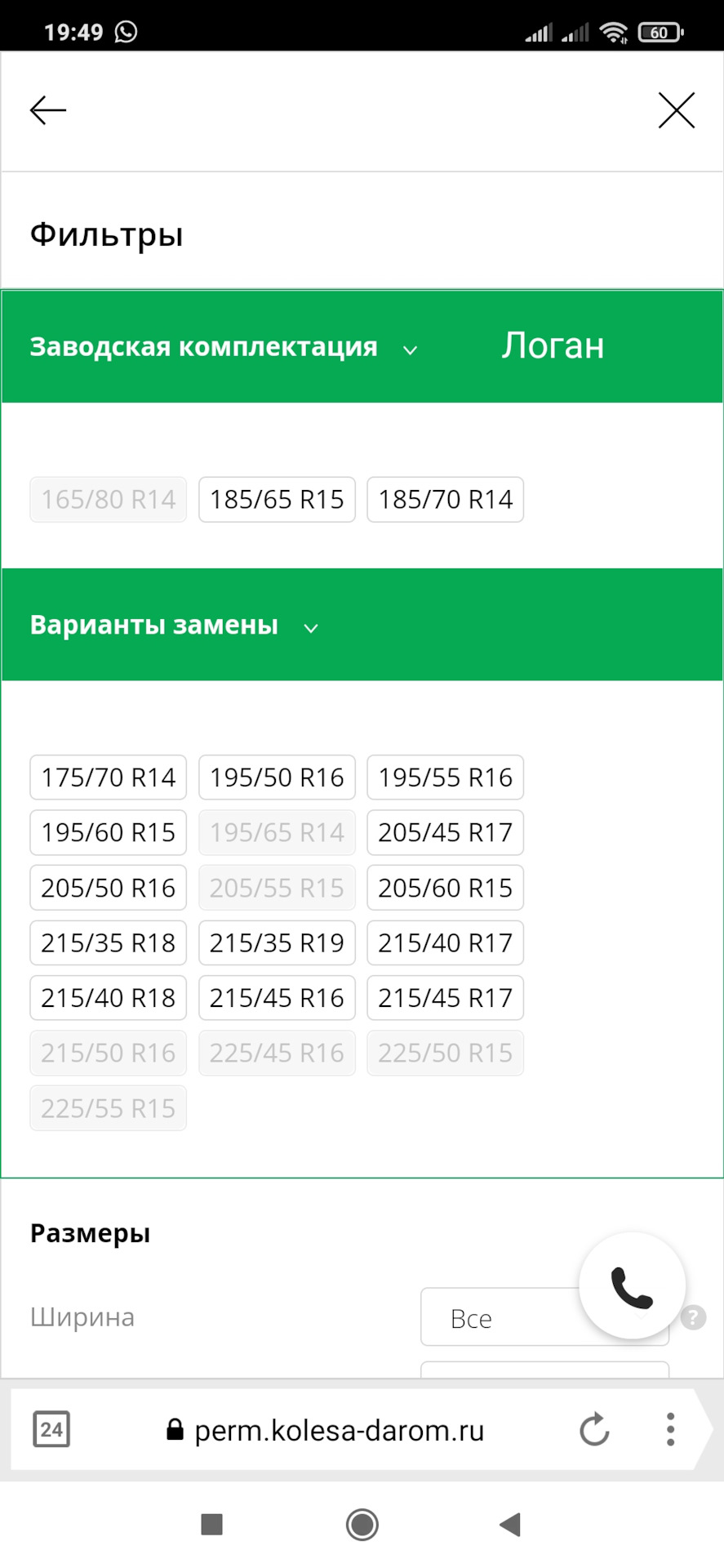Tap the 195/60 R15 size chip
724x1568 pixels.
(109, 832)
